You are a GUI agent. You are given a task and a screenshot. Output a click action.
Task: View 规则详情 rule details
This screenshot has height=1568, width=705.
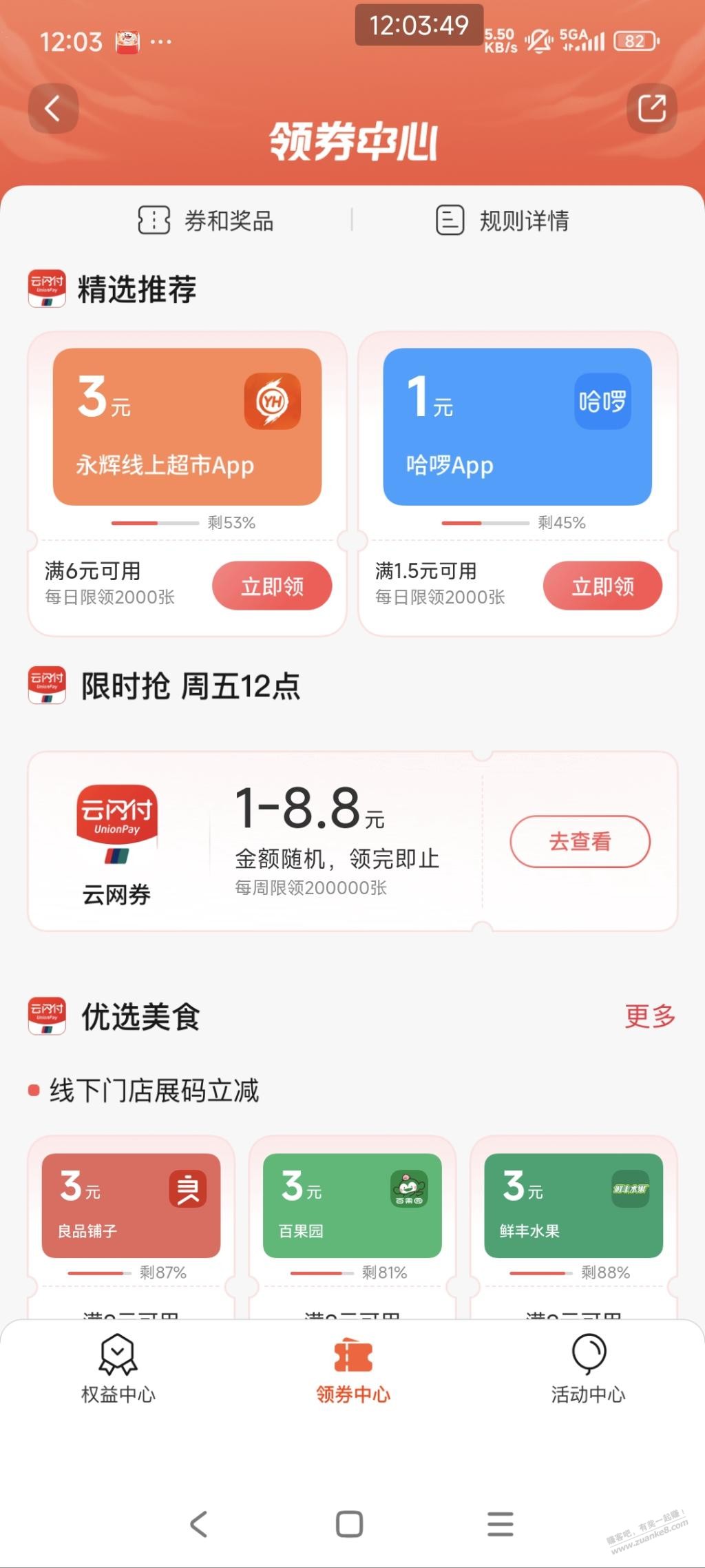point(503,221)
